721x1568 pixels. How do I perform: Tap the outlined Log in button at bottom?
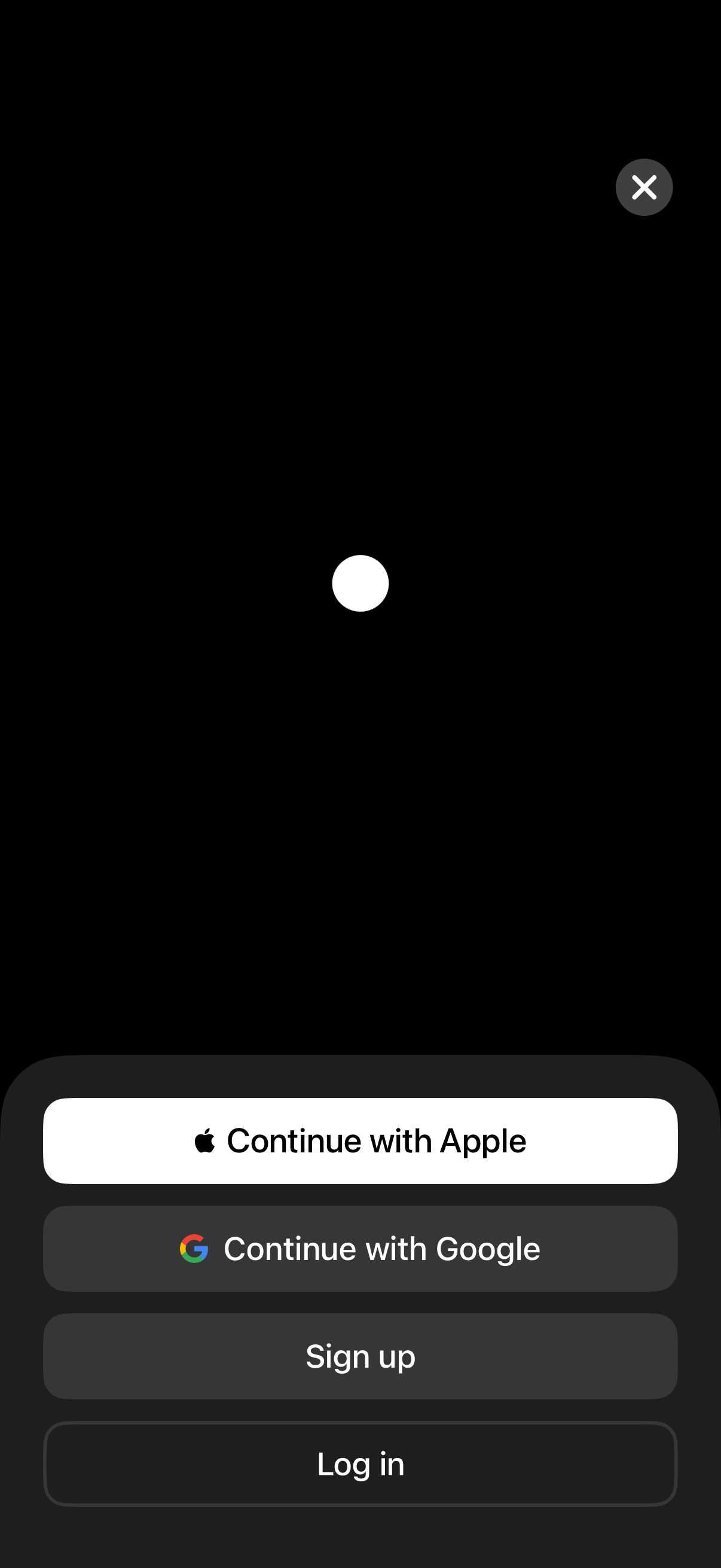click(360, 1465)
